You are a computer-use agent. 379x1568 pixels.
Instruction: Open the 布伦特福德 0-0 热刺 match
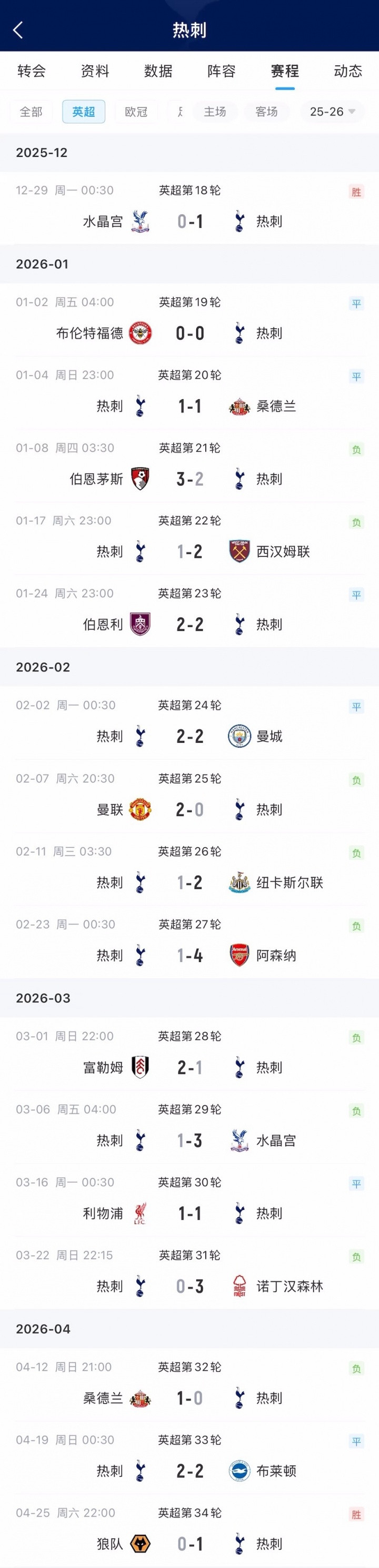(x=189, y=333)
